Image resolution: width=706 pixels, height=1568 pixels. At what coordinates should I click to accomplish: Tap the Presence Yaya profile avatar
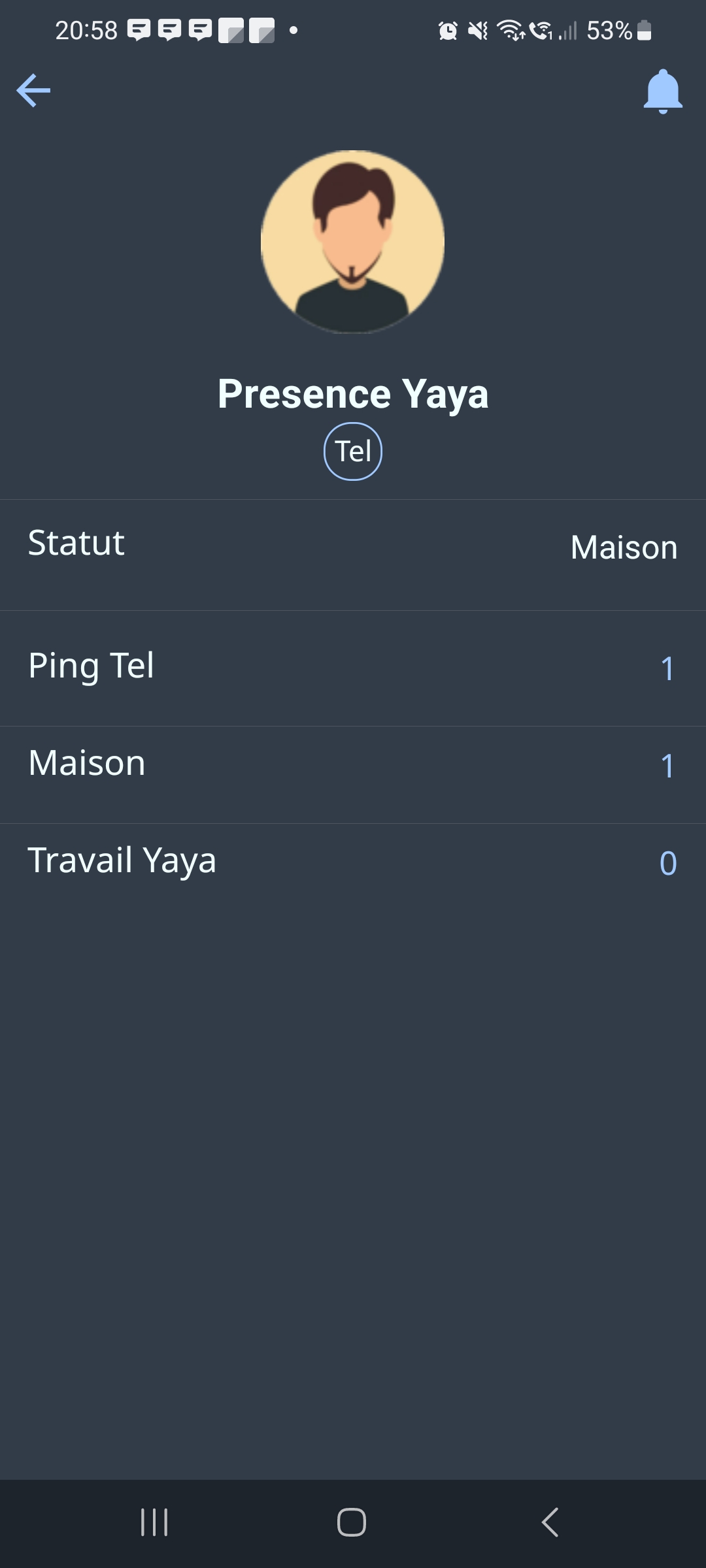coord(353,242)
